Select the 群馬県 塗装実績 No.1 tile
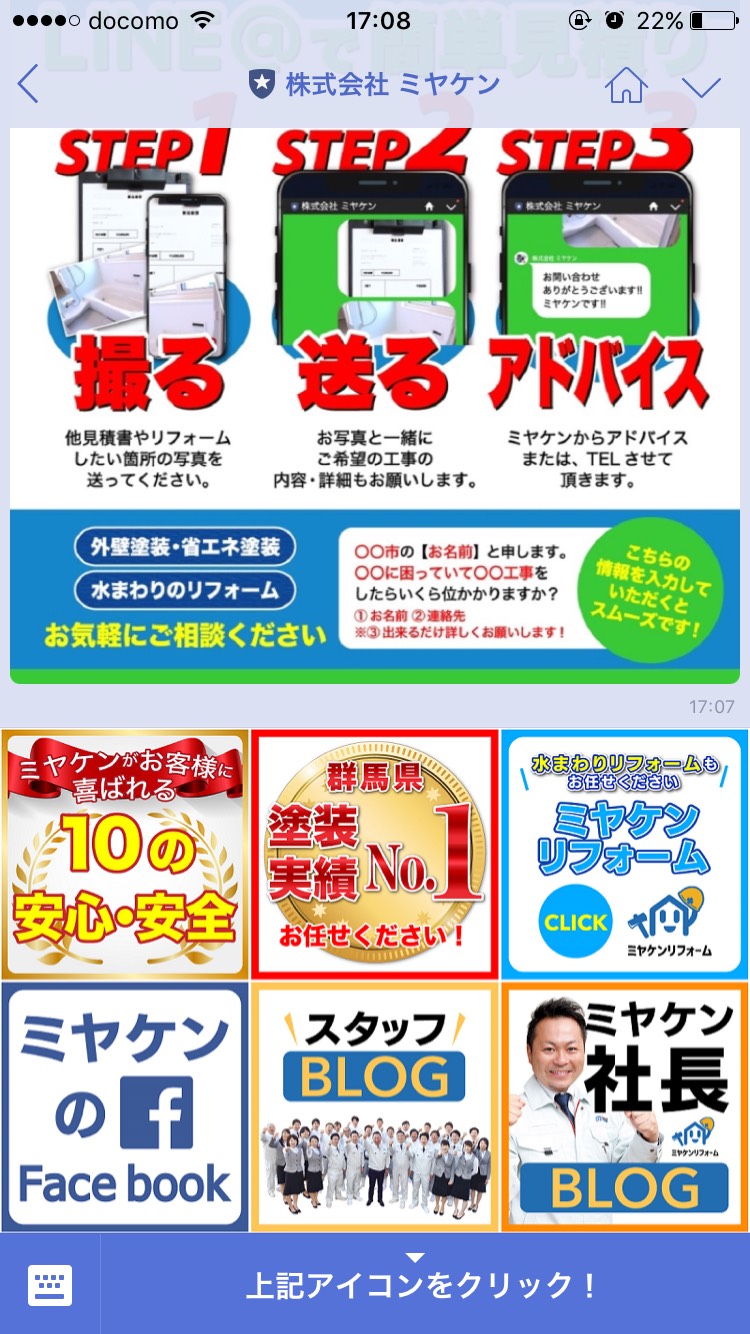The height and width of the screenshot is (1334, 750). 375,854
